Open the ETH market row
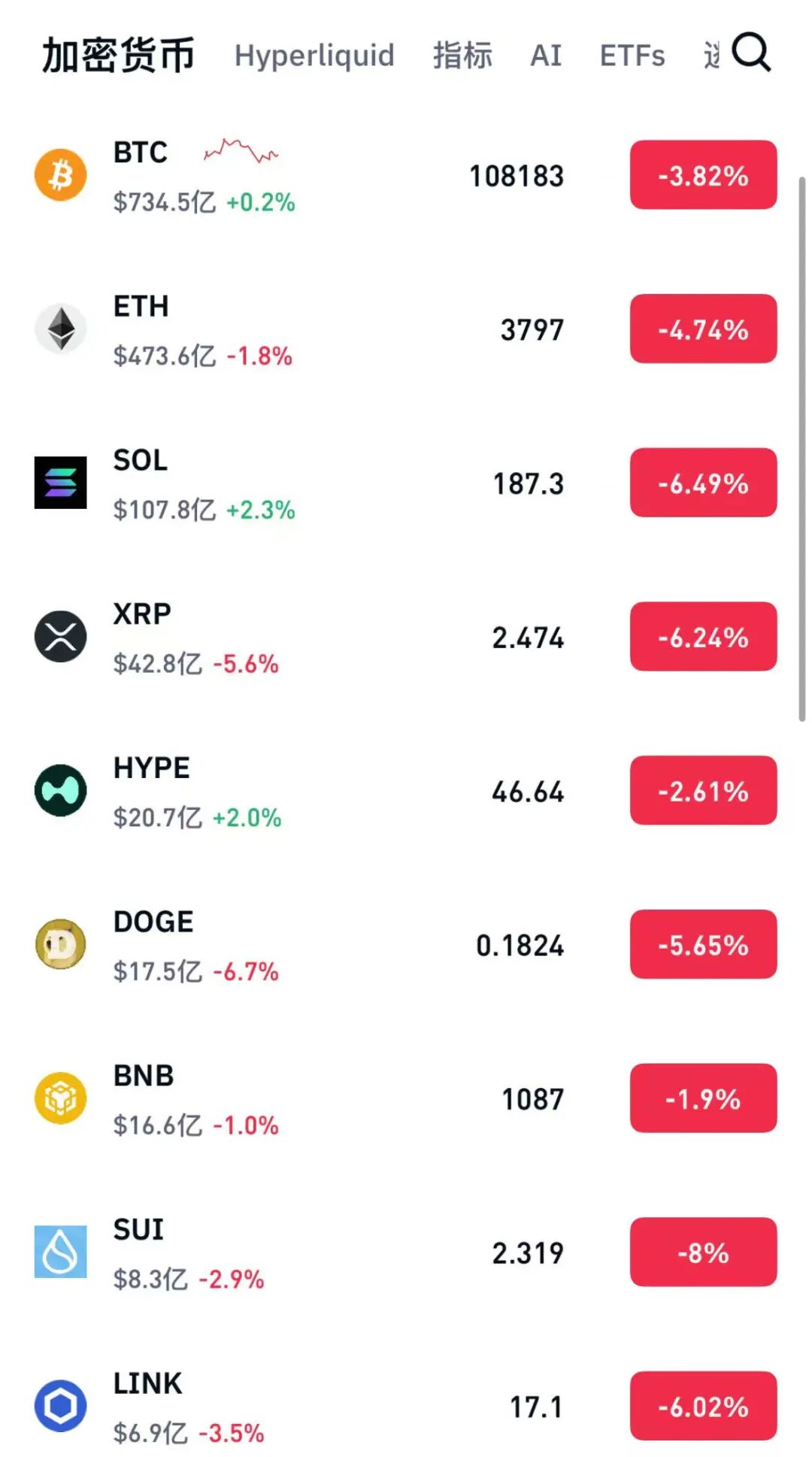Image resolution: width=812 pixels, height=1457 pixels. 338,329
